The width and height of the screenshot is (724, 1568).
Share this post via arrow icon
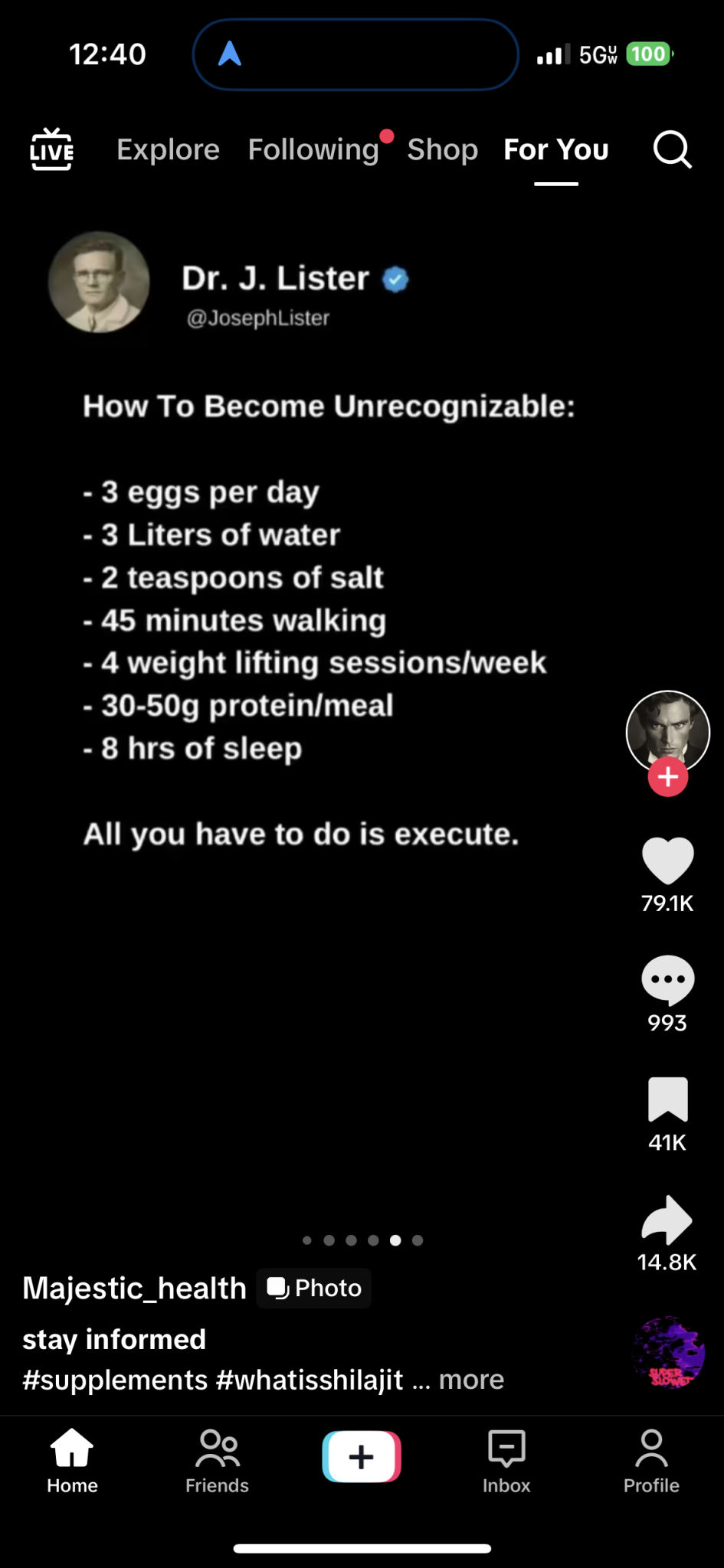point(667,1220)
